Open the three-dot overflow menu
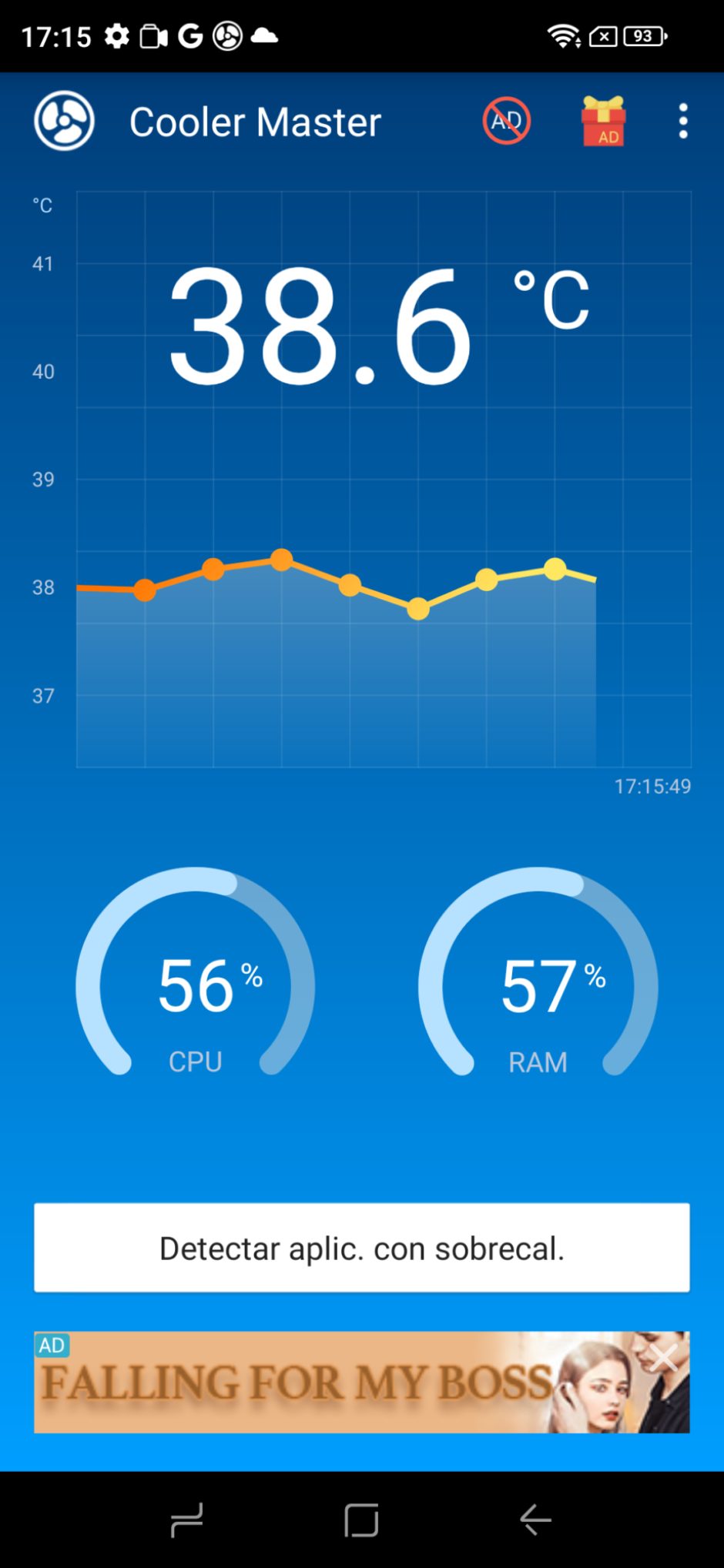The image size is (724, 1568). point(683,121)
